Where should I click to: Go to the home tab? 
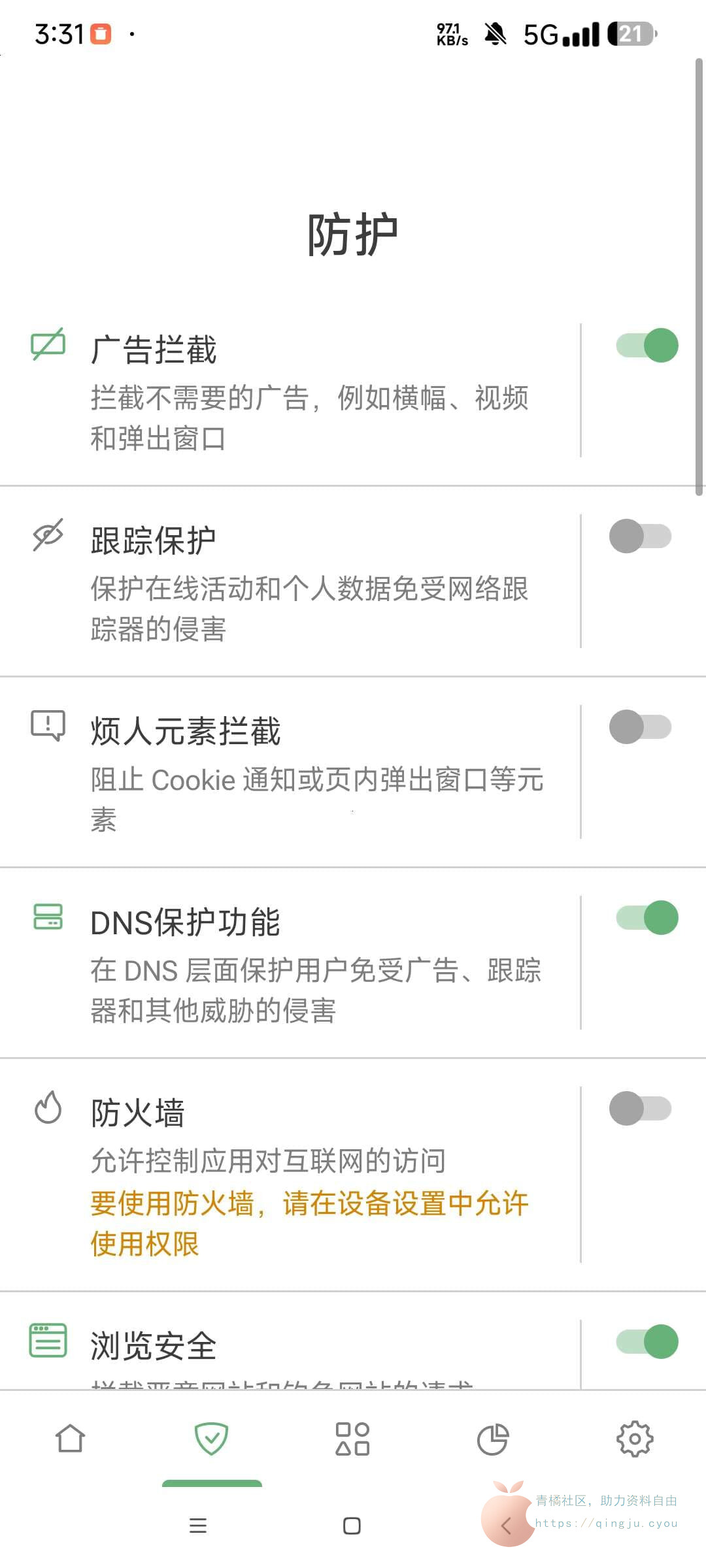point(71,1439)
